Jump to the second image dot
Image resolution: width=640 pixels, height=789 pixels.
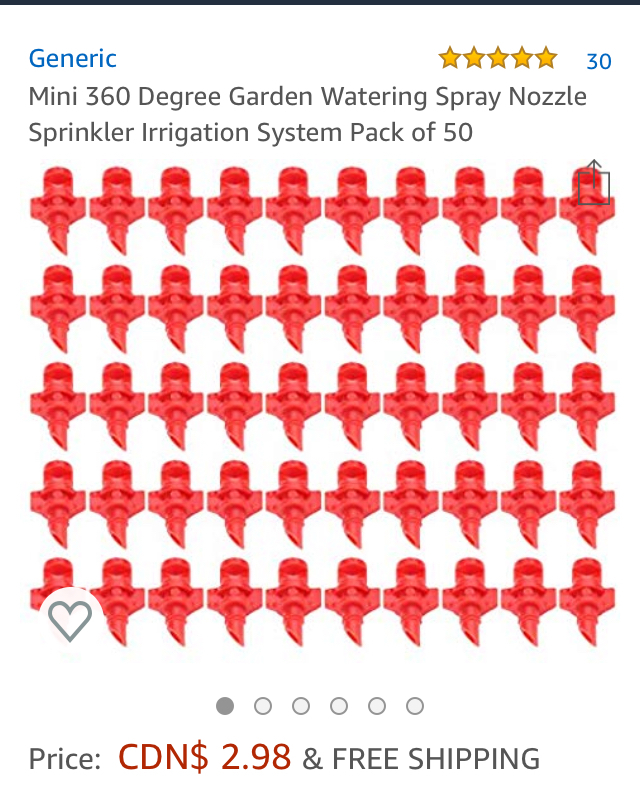pos(263,706)
